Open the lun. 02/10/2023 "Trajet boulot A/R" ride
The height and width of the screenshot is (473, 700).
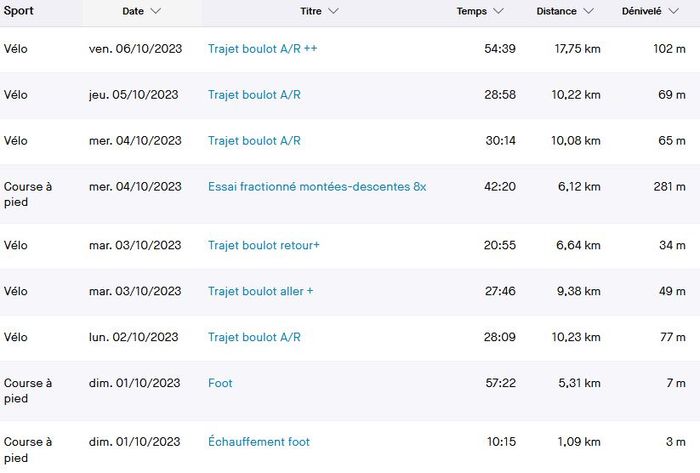pyautogui.click(x=254, y=337)
